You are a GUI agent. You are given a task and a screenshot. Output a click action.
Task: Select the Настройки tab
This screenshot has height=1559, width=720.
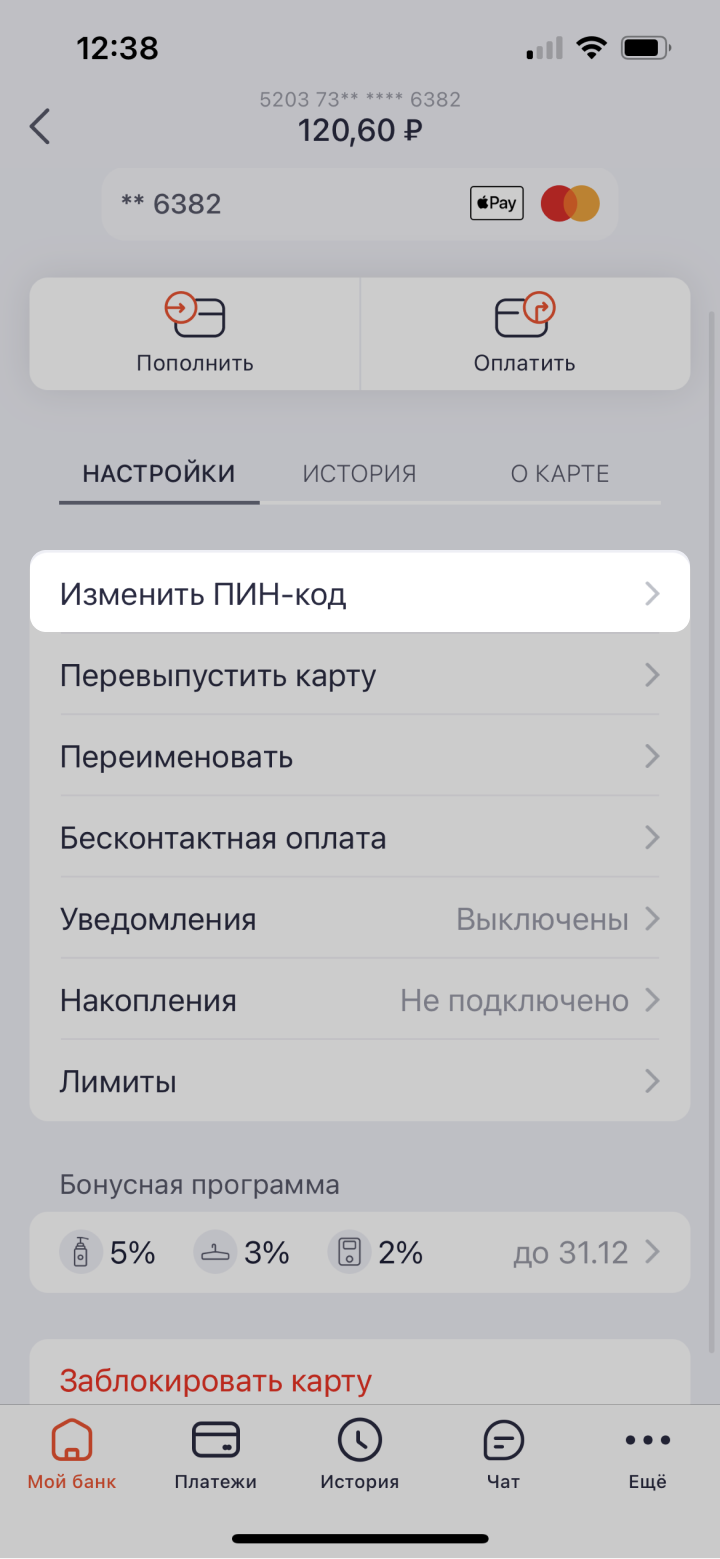point(159,473)
